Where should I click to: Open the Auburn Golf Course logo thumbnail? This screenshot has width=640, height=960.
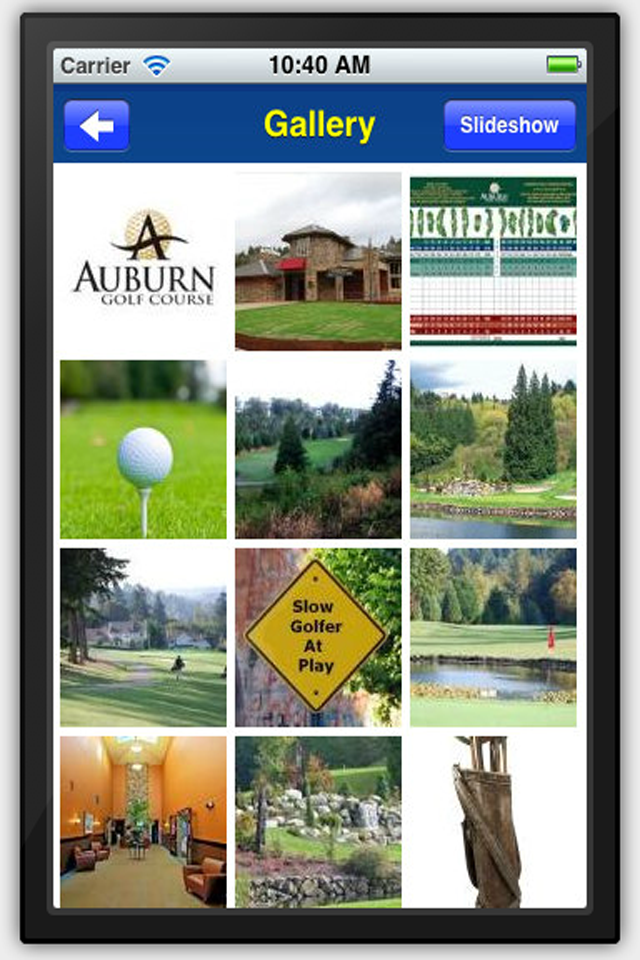click(143, 260)
